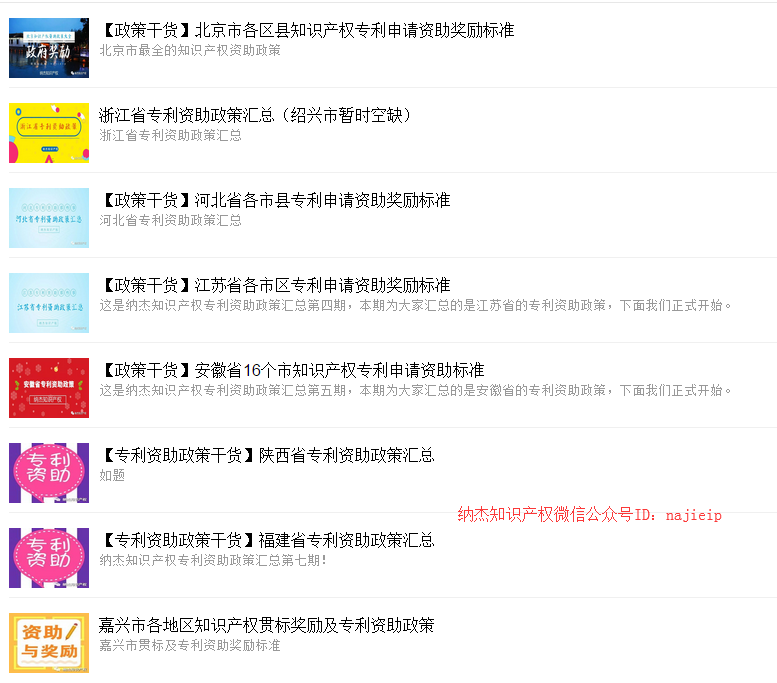This screenshot has height=683, width=777.
Task: Open the Fujian patent subsidy policy summary
Action: coord(267,541)
